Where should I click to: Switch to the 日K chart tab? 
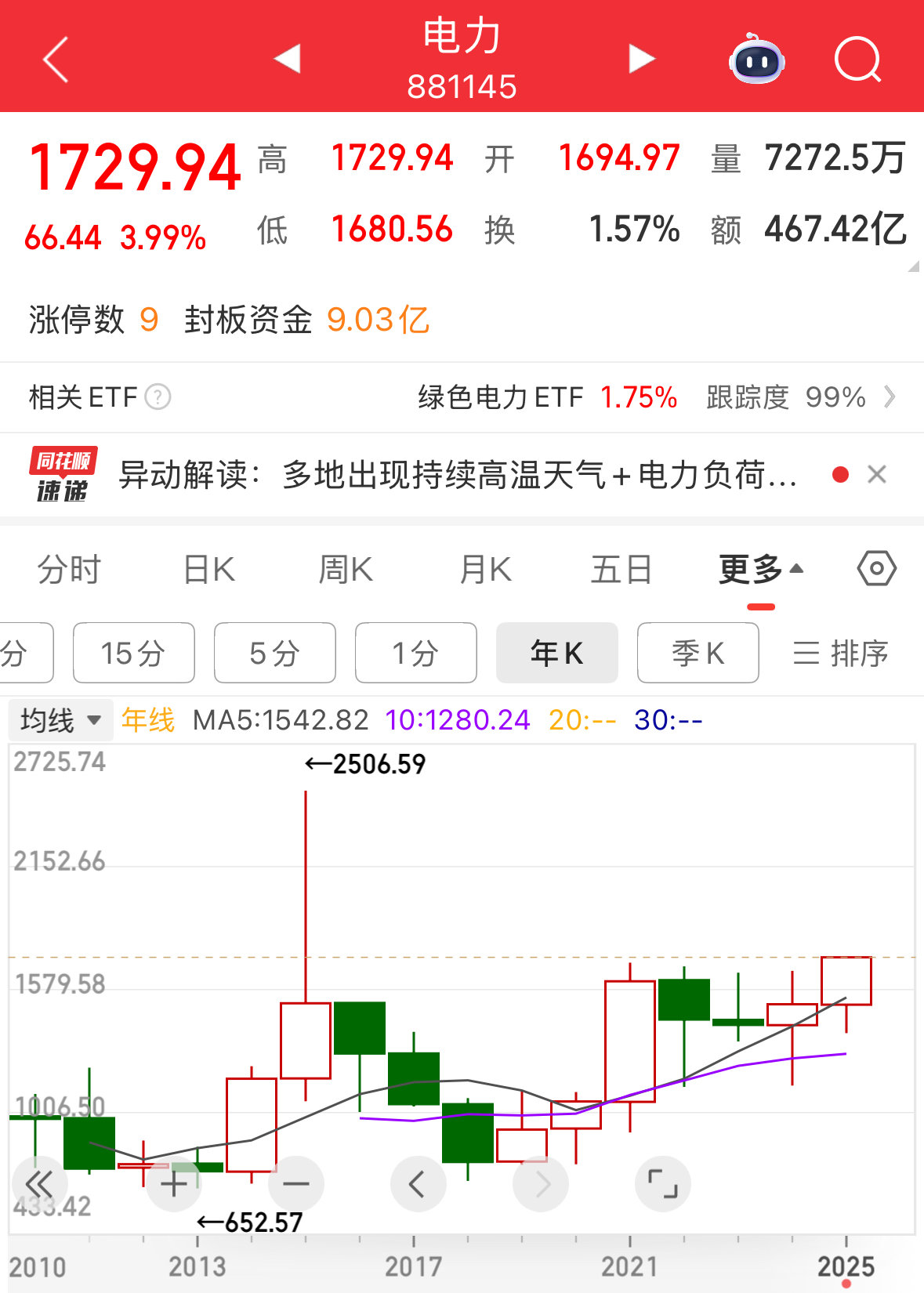click(208, 570)
